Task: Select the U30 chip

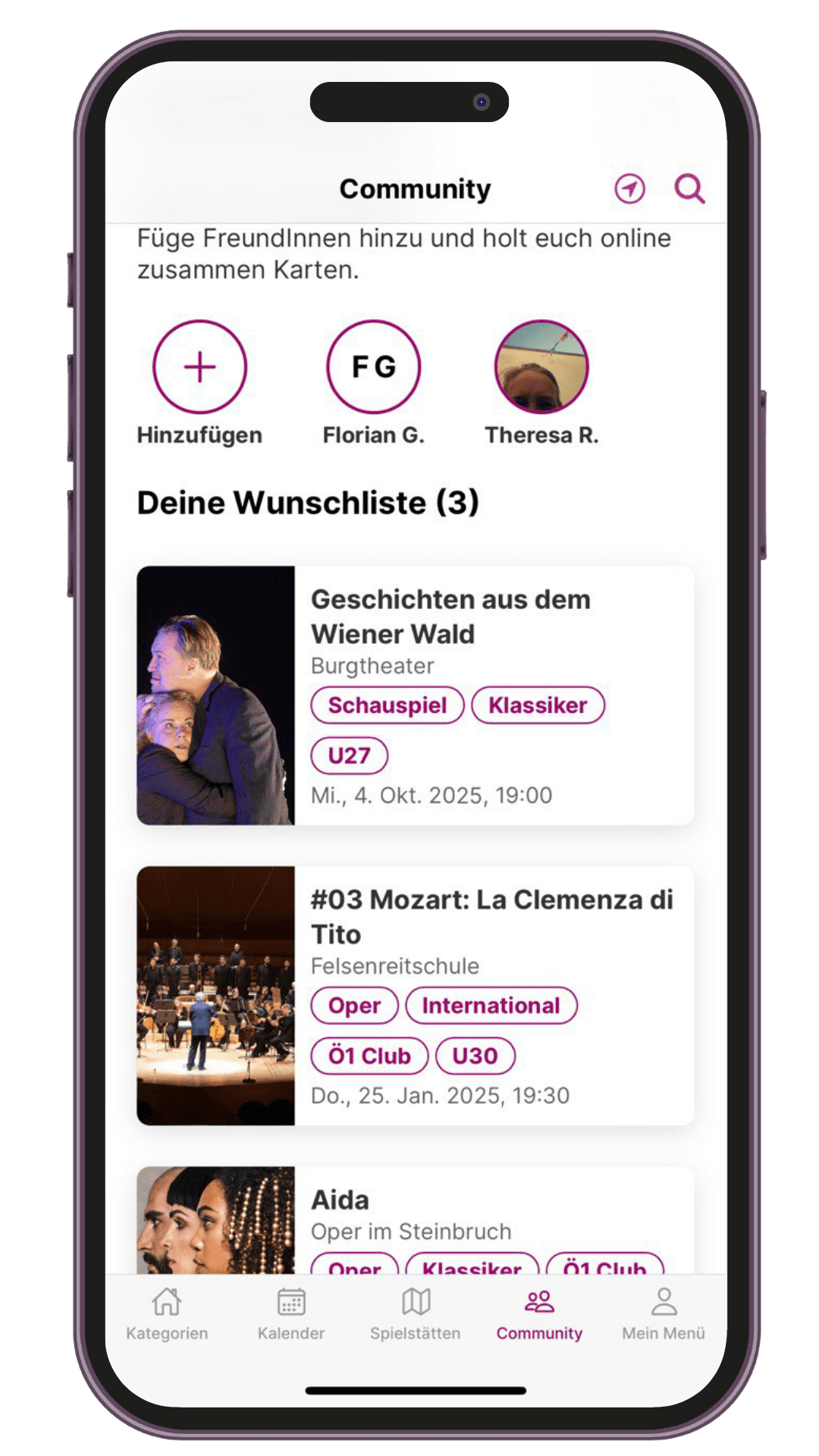Action: (x=475, y=1056)
